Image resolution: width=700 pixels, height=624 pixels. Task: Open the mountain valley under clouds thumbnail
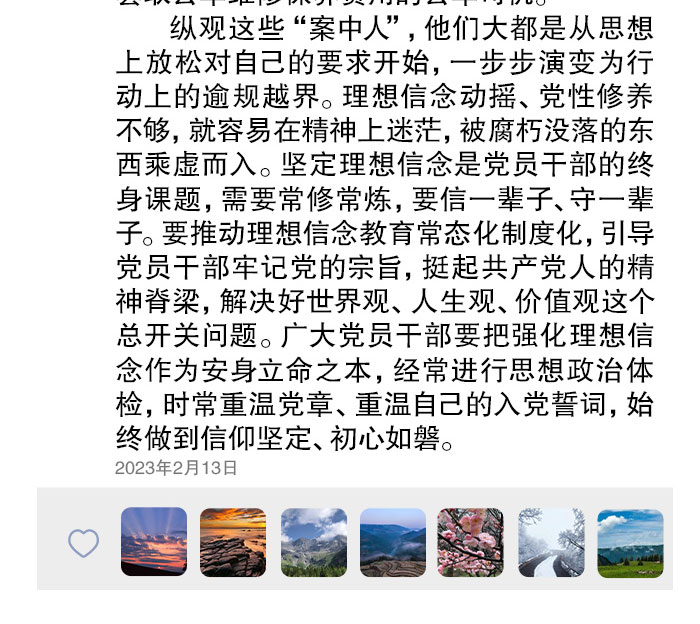313,542
